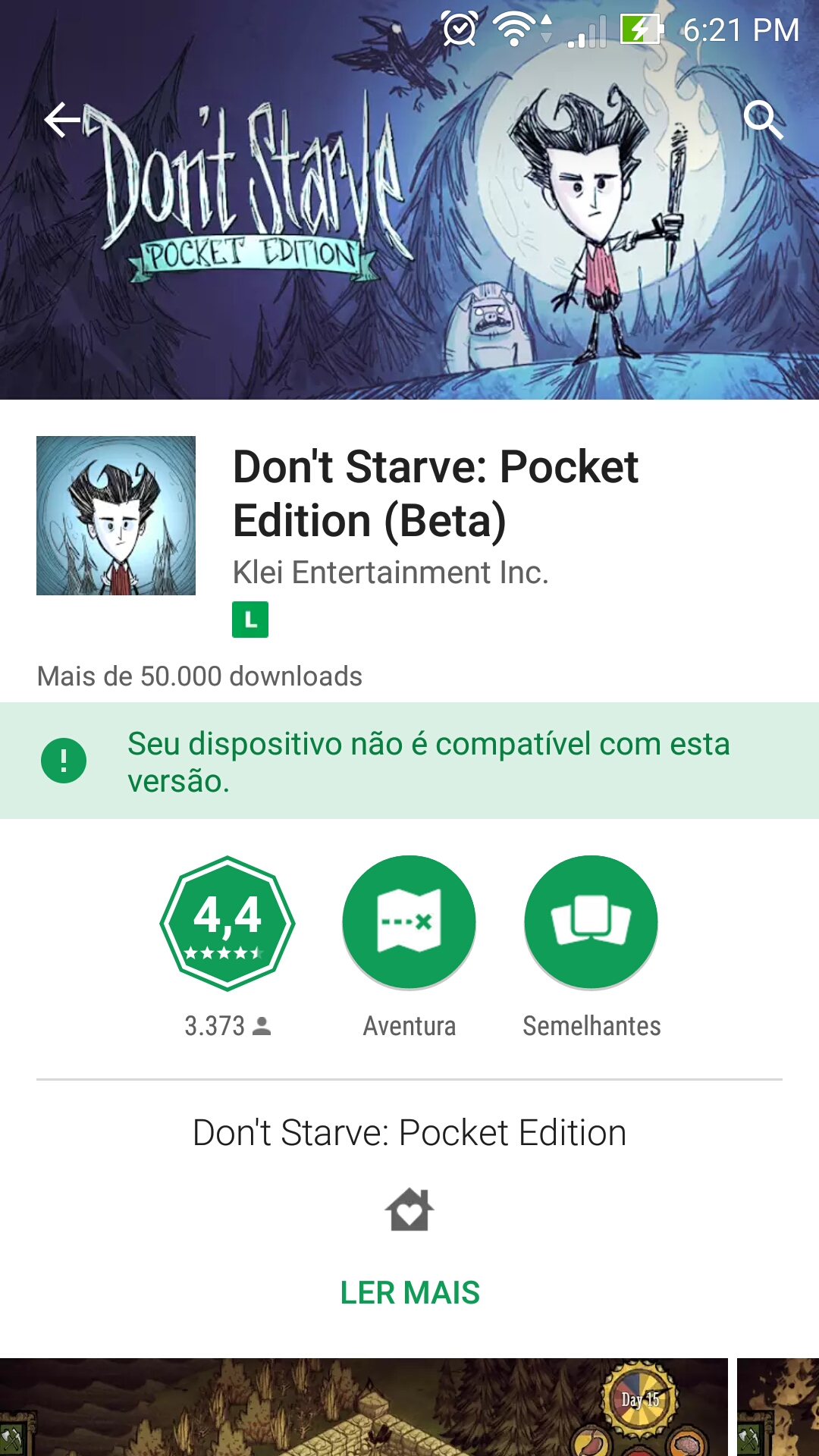View the 4,4 rating reviews badge
819x1456 pixels.
click(x=227, y=923)
